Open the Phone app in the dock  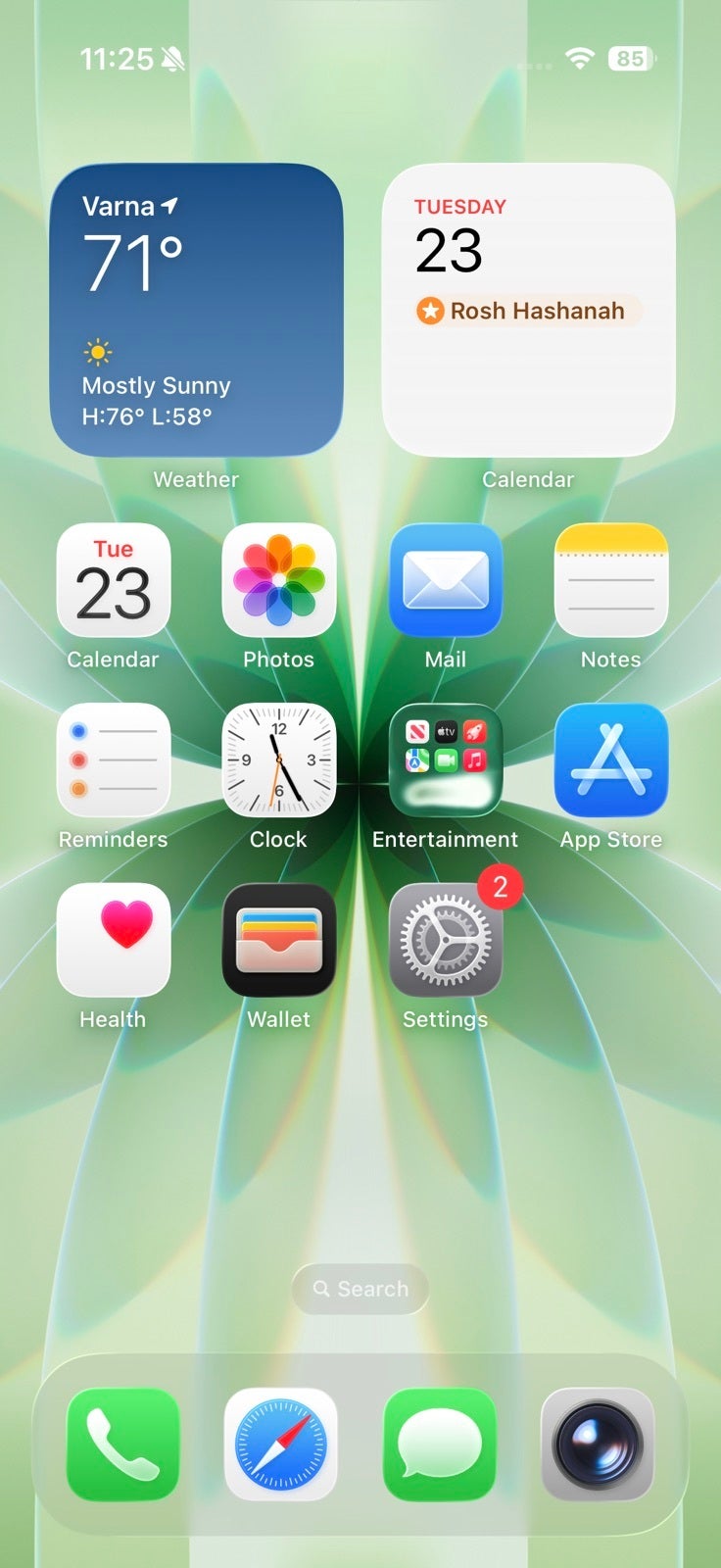tap(123, 1445)
